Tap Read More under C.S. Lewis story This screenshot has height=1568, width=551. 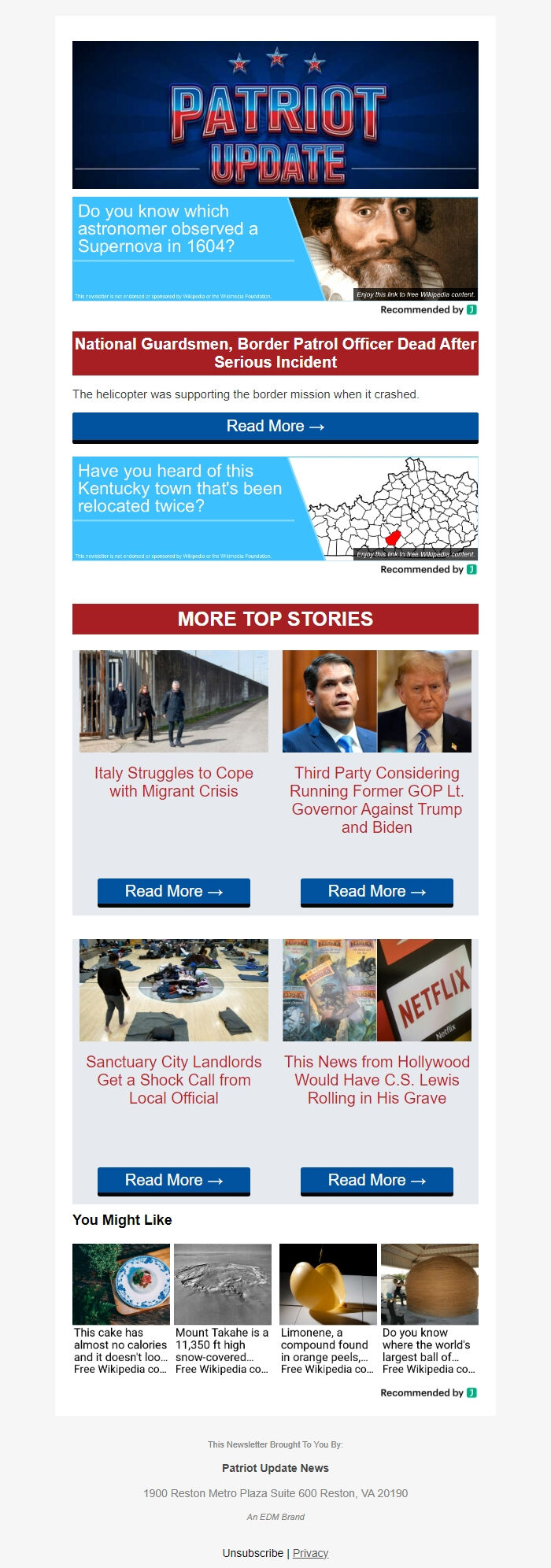376,1181
